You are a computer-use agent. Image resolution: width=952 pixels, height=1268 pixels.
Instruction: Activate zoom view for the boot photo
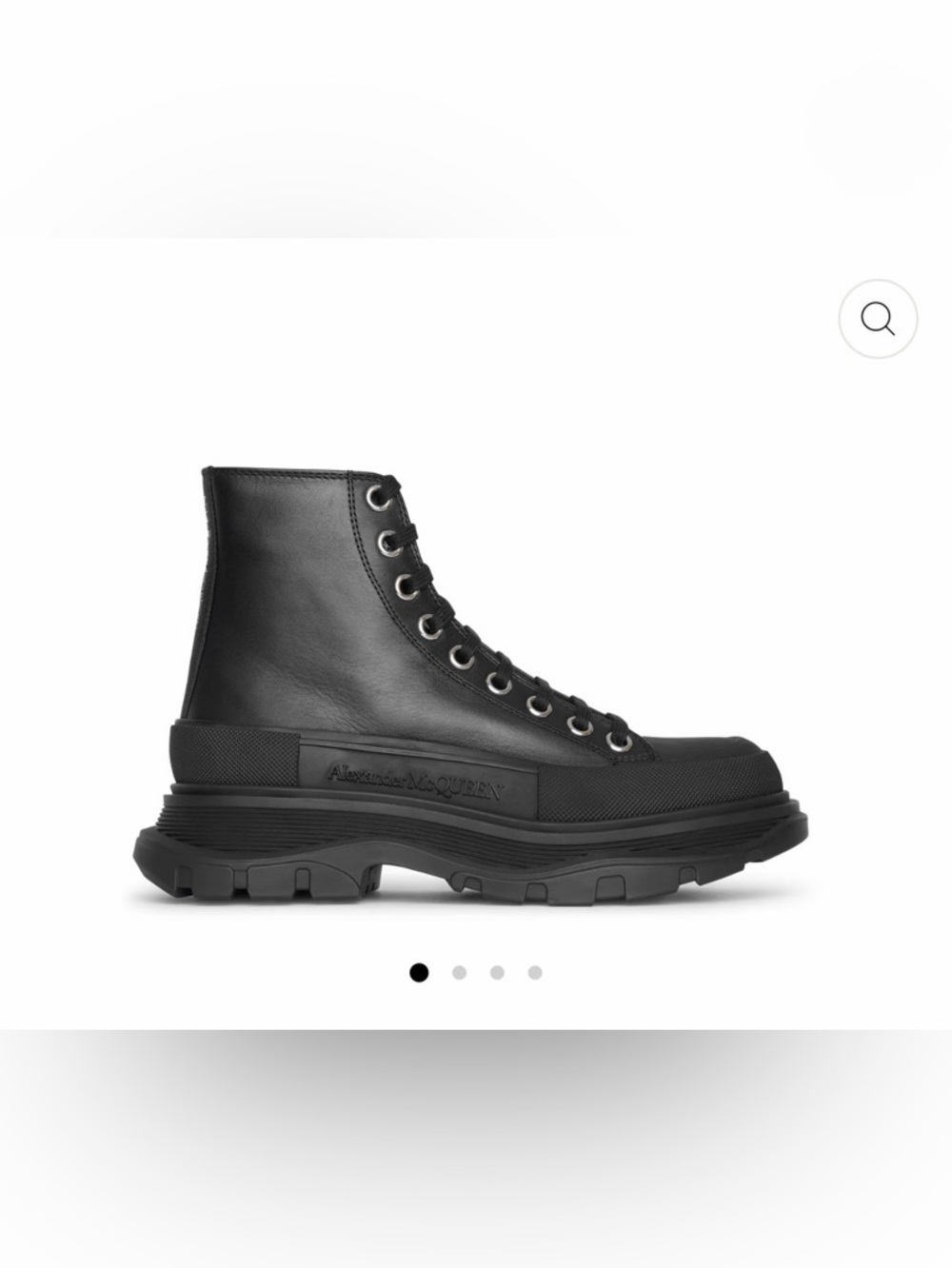878,317
